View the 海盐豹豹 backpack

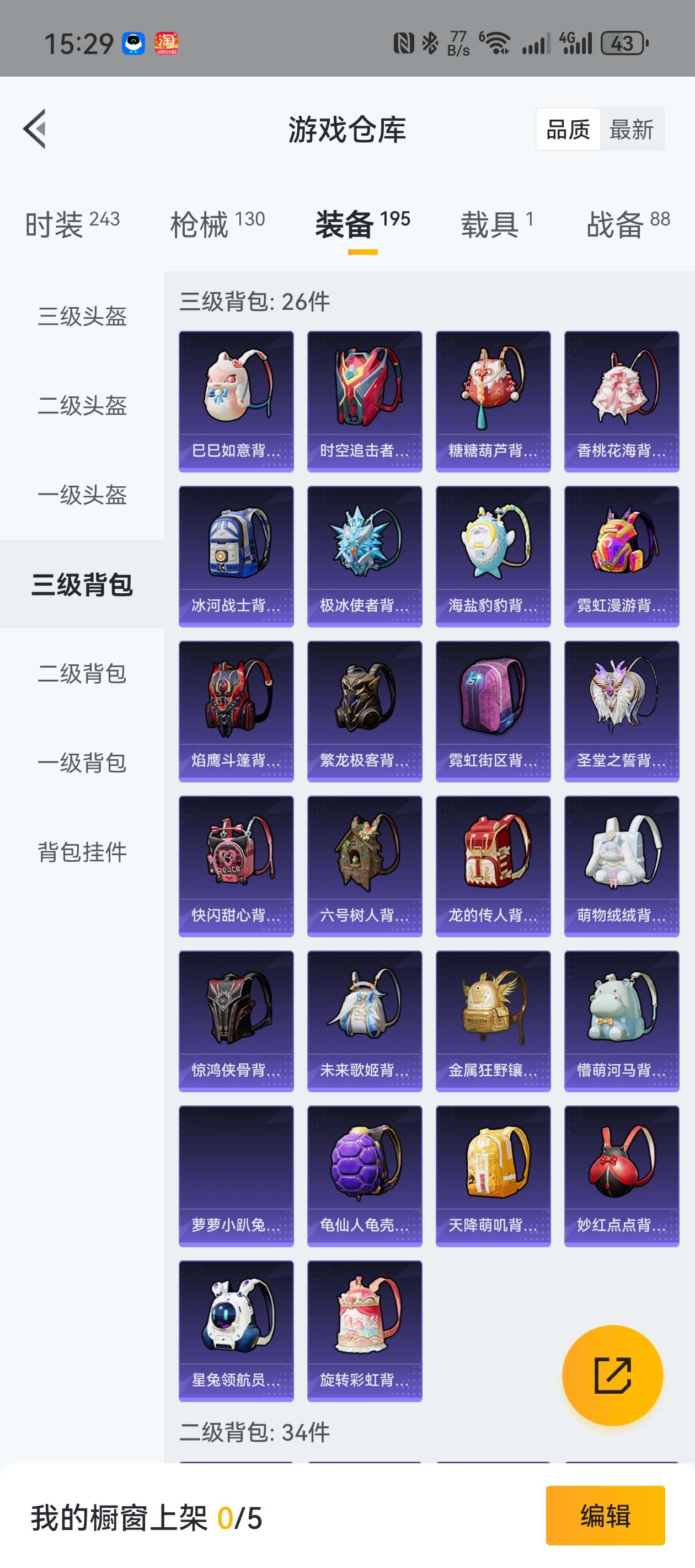click(493, 556)
